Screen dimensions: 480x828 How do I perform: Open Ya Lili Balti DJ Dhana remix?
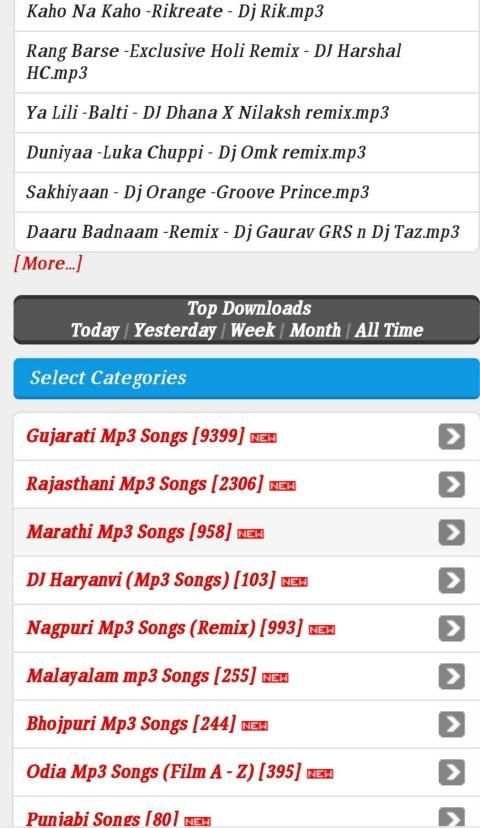point(247,112)
